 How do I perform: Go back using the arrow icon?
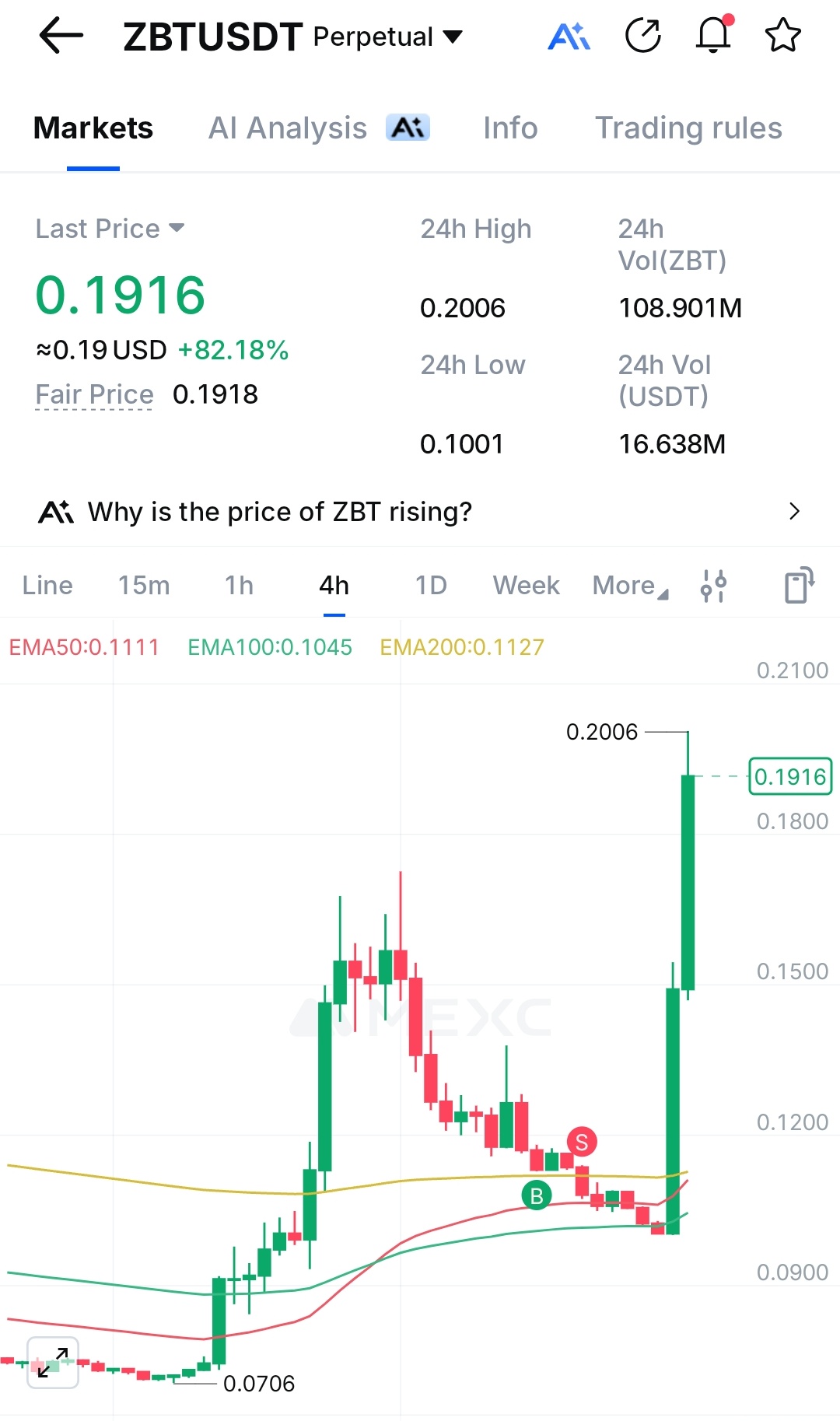pos(61,36)
